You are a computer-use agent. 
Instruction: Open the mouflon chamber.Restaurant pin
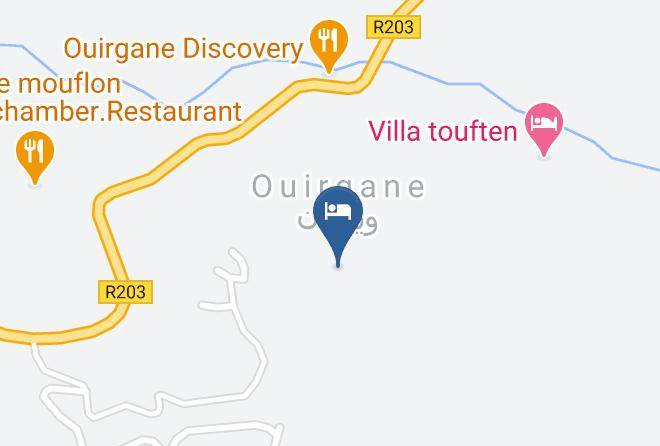pyautogui.click(x=35, y=155)
